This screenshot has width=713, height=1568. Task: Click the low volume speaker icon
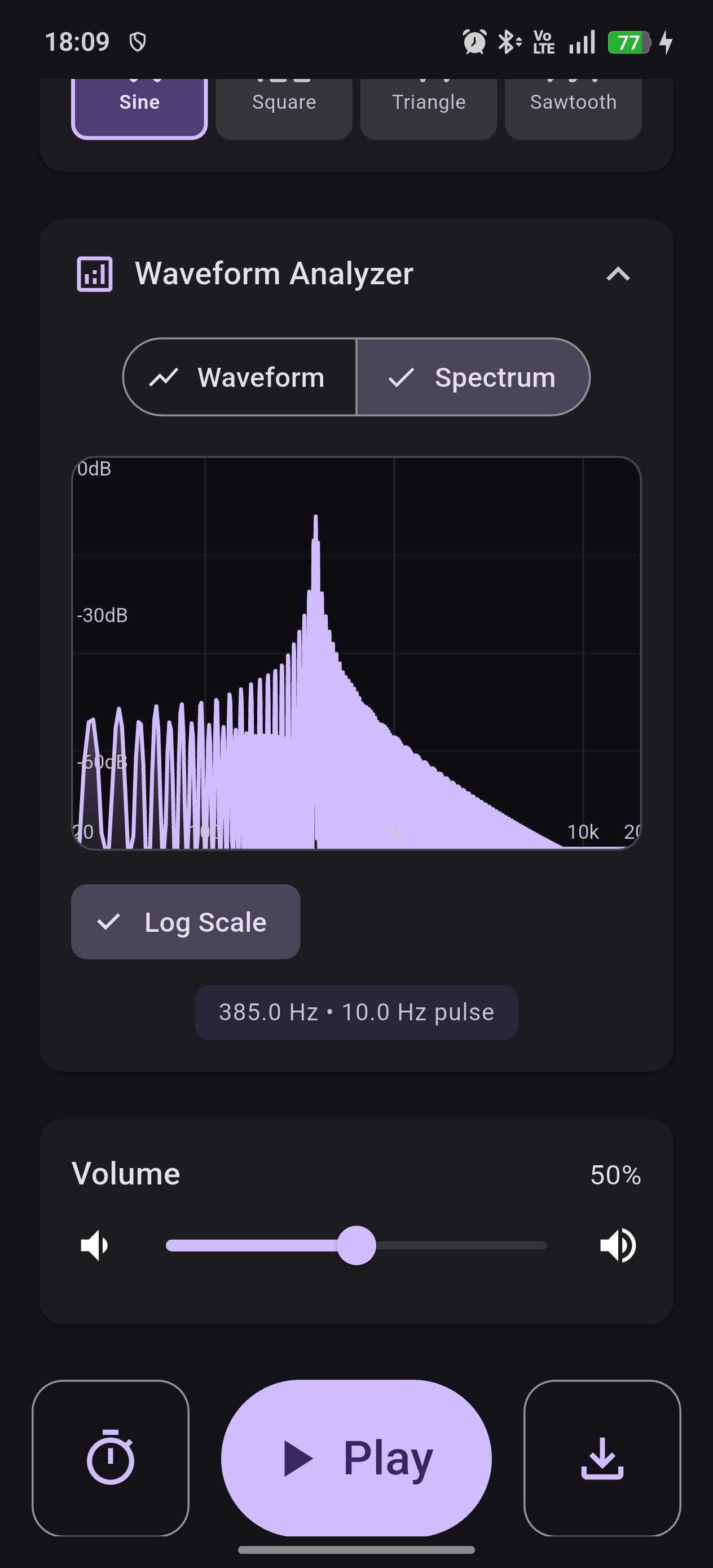[x=94, y=1245]
